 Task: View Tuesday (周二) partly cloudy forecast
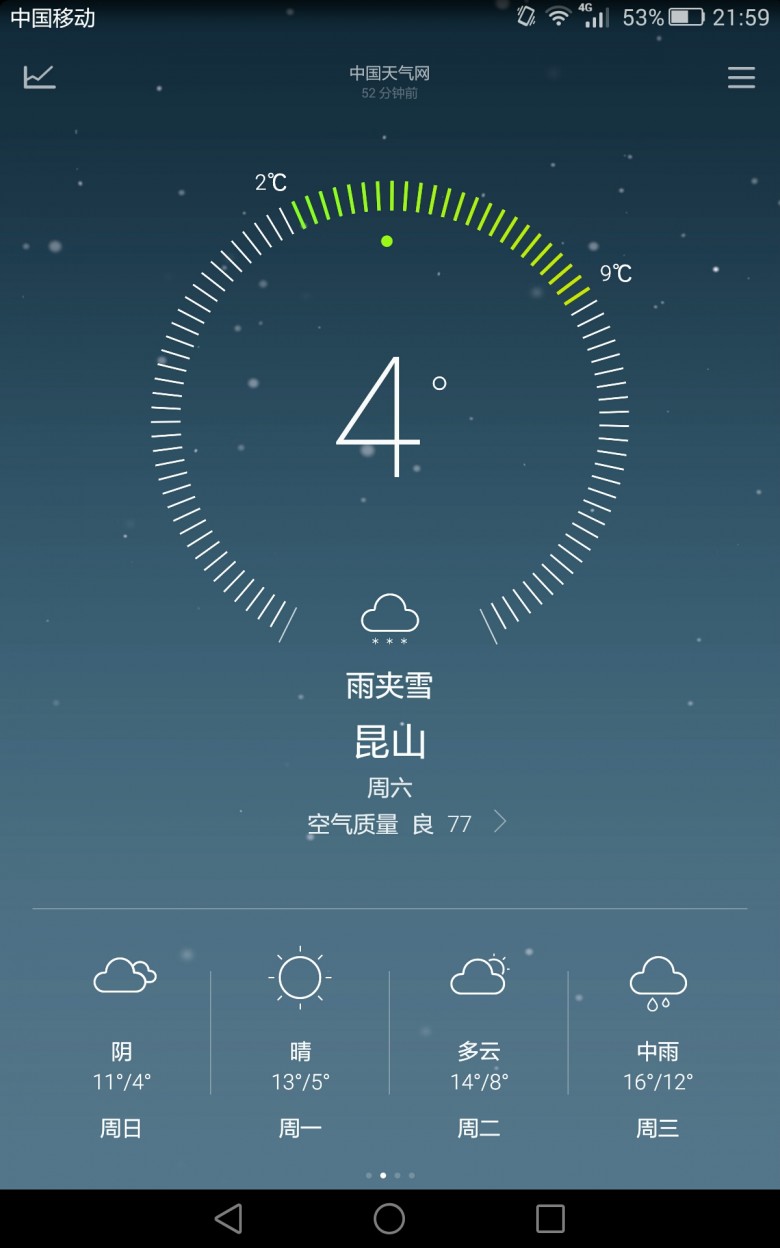coord(479,1045)
